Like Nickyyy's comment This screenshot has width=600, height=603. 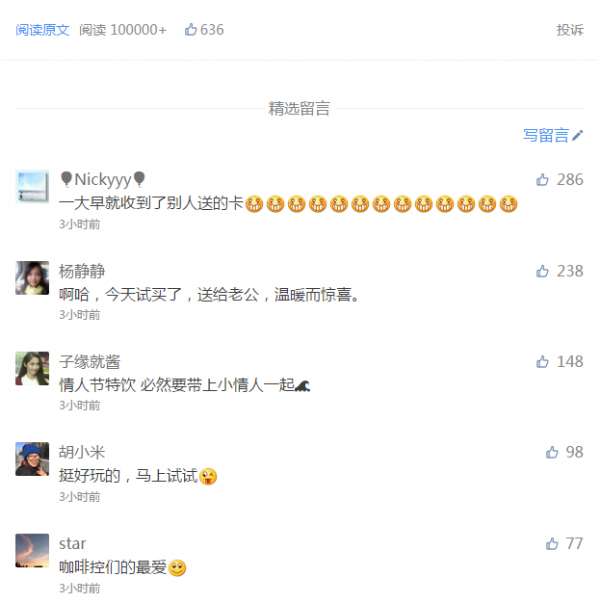[543, 180]
